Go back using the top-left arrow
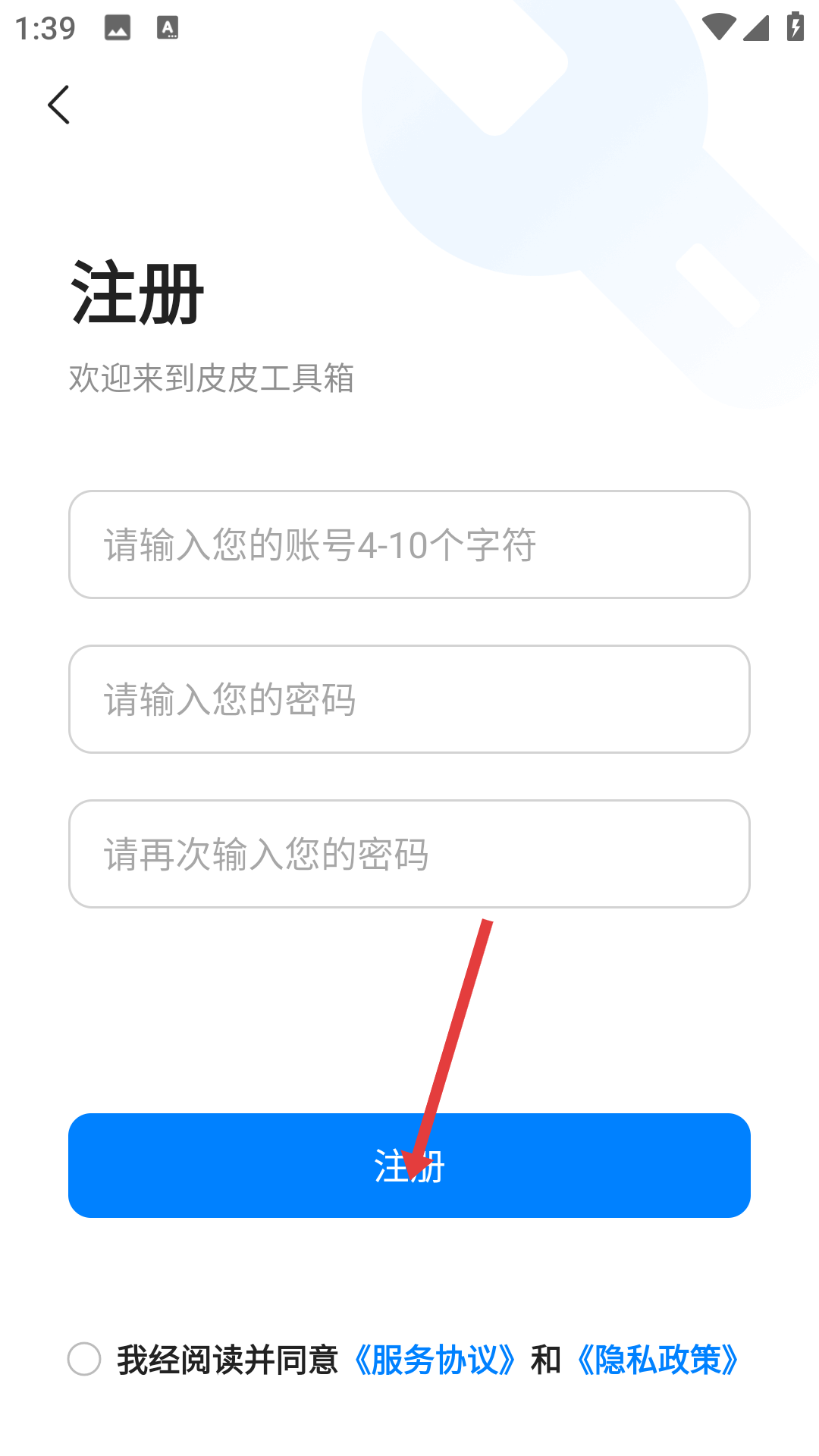This screenshot has width=819, height=1456. (x=59, y=105)
